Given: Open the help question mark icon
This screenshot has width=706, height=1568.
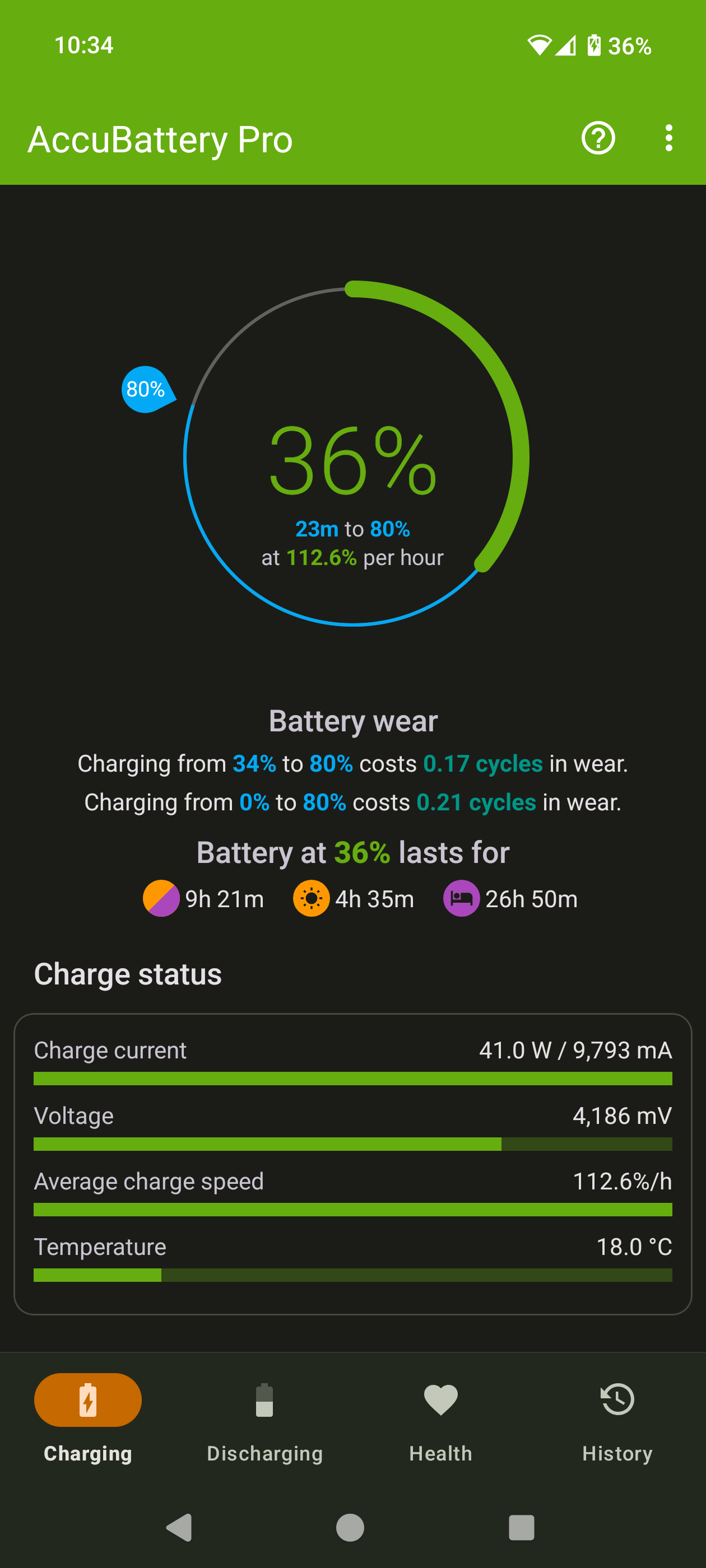Looking at the screenshot, I should point(597,138).
